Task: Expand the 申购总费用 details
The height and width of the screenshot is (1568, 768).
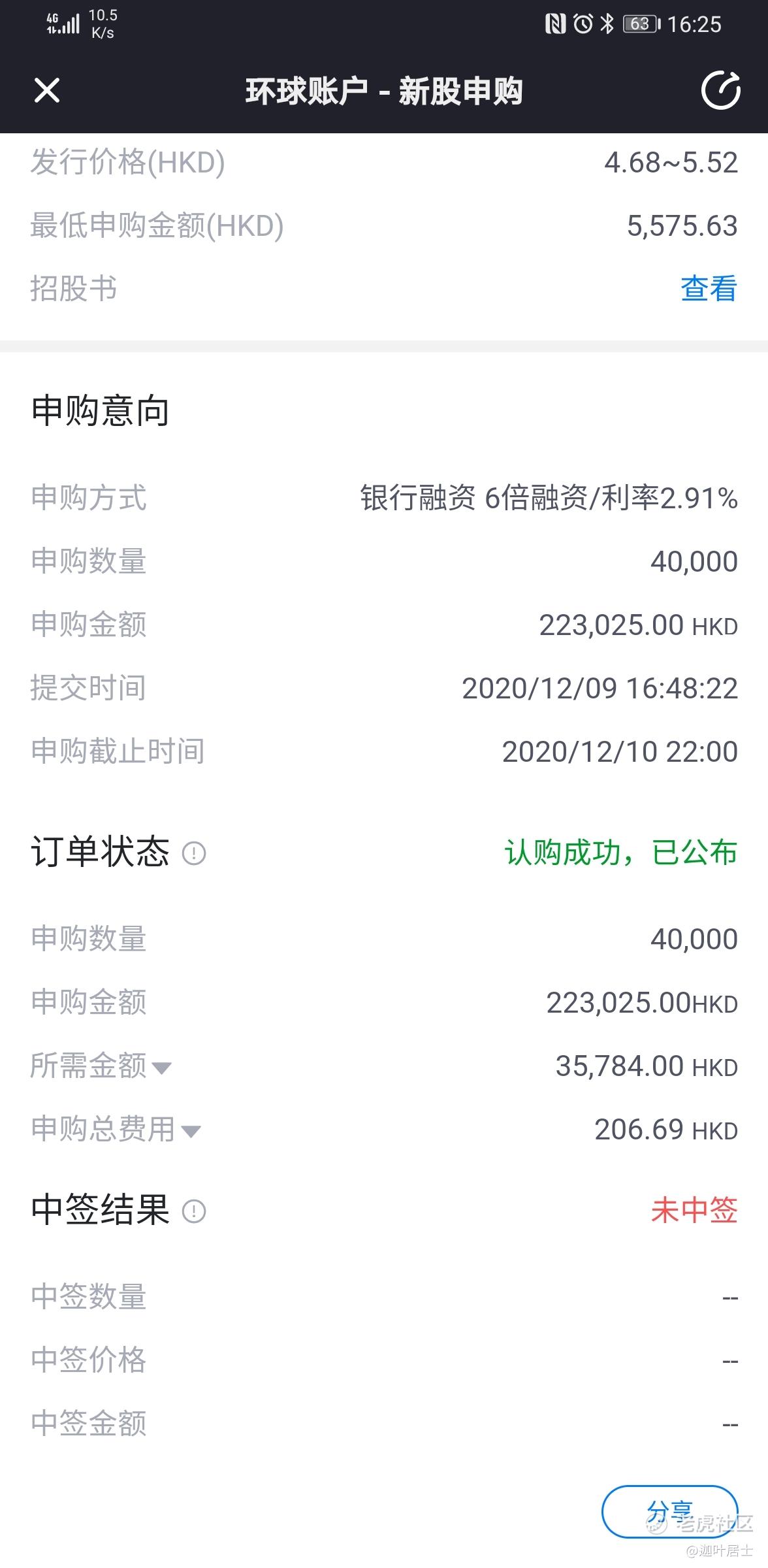Action: point(116,1129)
